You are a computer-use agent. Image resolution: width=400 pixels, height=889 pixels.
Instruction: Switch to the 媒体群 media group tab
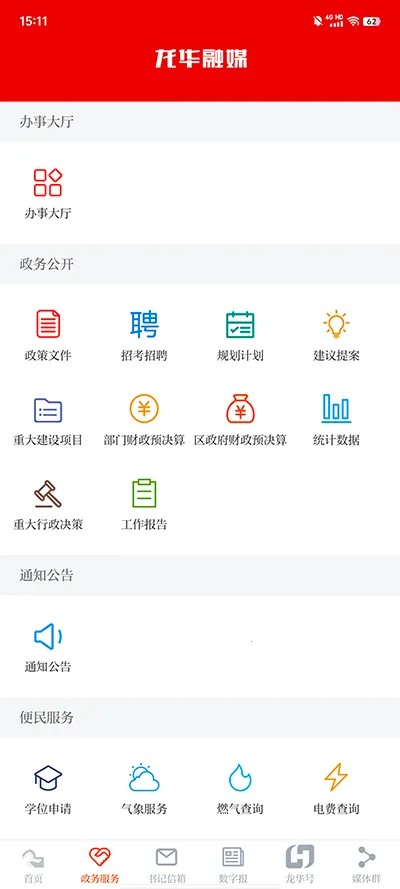click(x=367, y=865)
